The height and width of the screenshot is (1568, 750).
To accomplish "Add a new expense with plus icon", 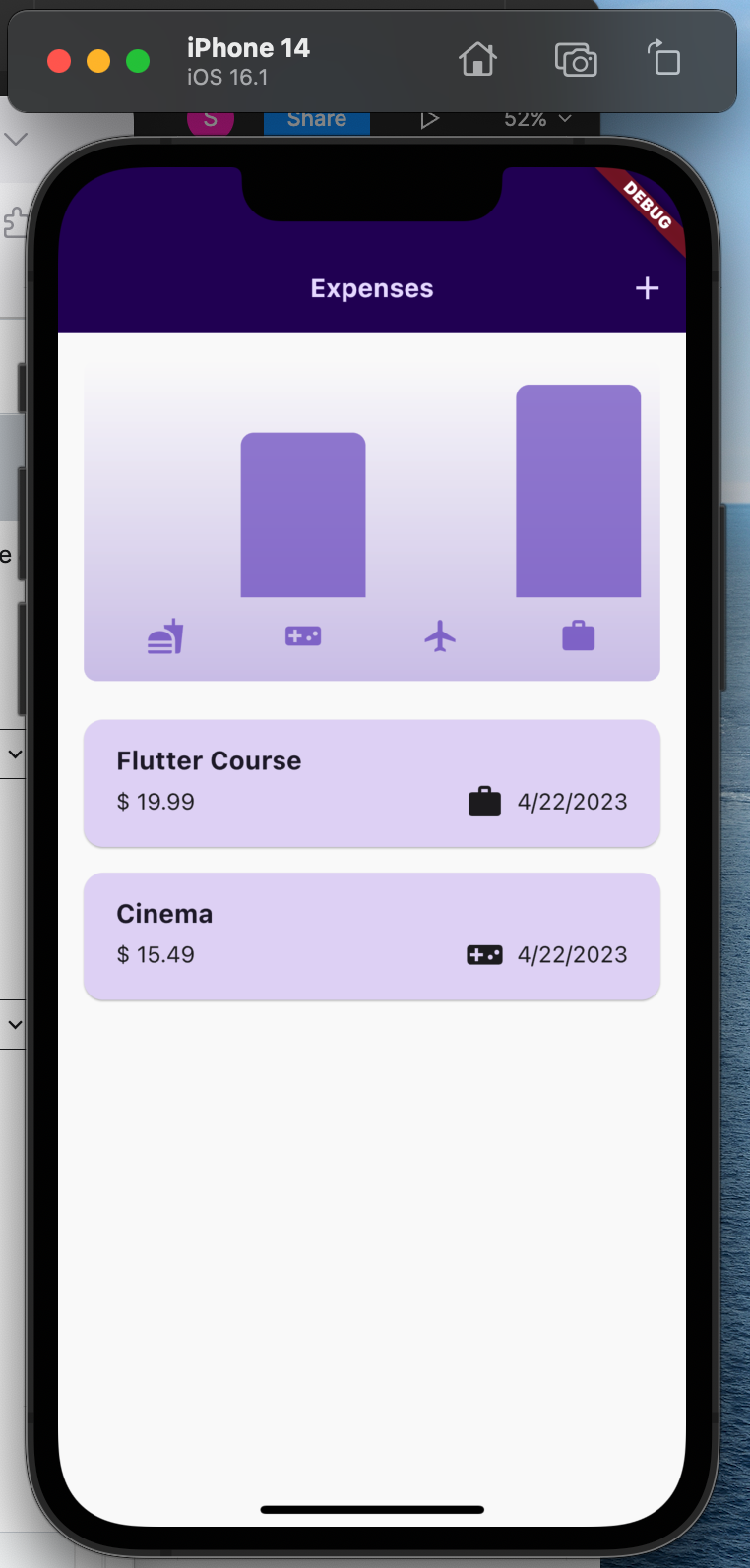I will coord(647,288).
